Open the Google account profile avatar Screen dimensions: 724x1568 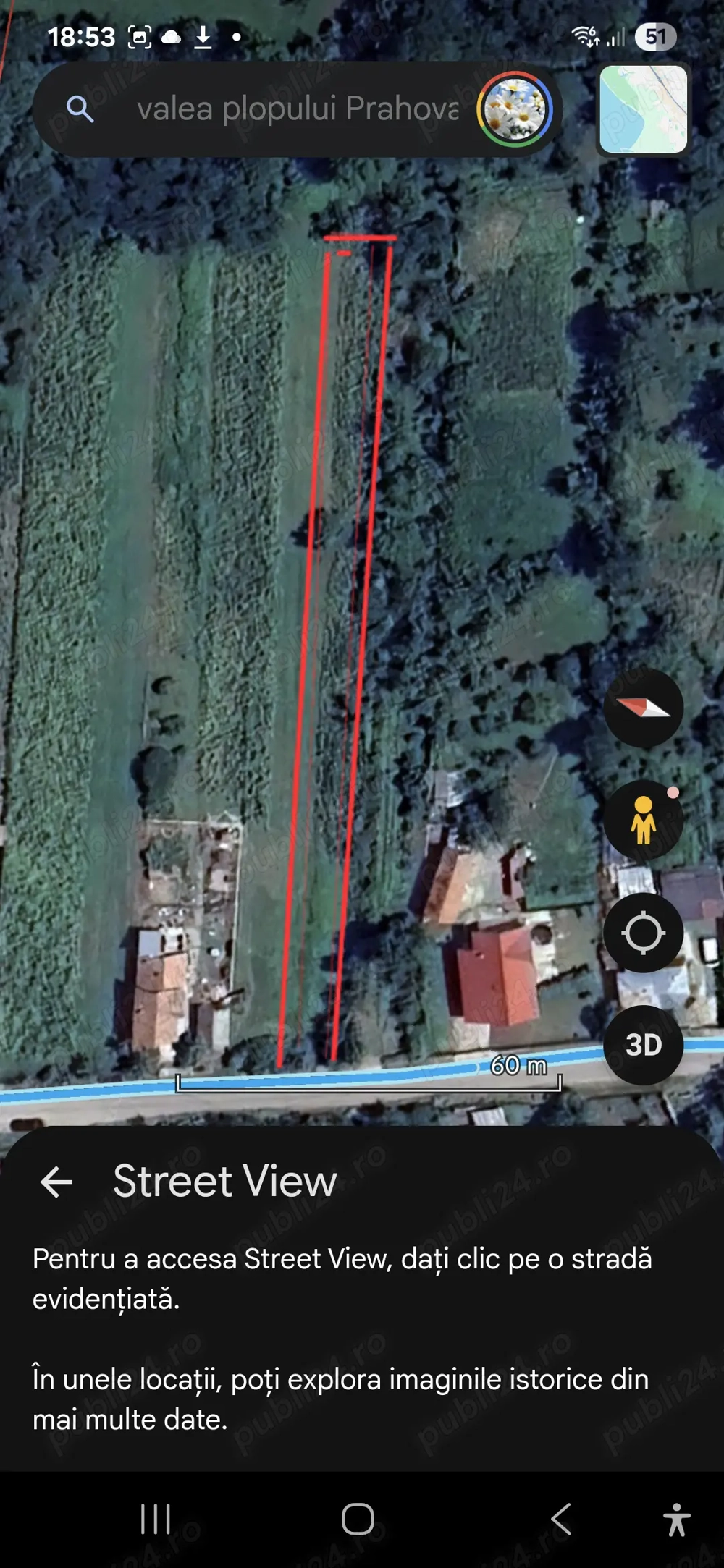pyautogui.click(x=518, y=109)
